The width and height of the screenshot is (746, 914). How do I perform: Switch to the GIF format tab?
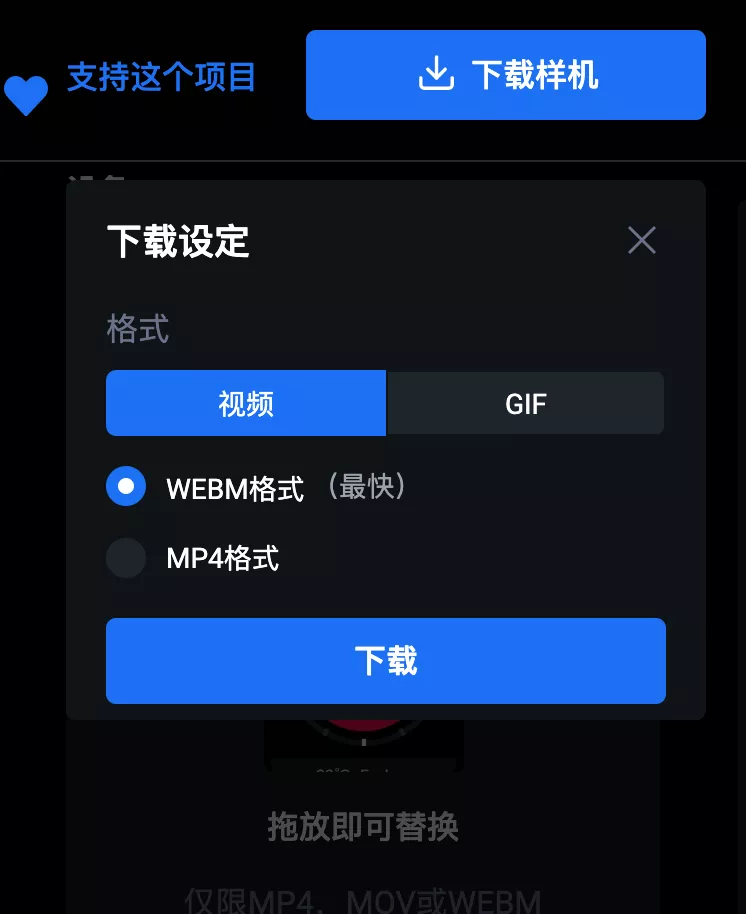click(525, 403)
